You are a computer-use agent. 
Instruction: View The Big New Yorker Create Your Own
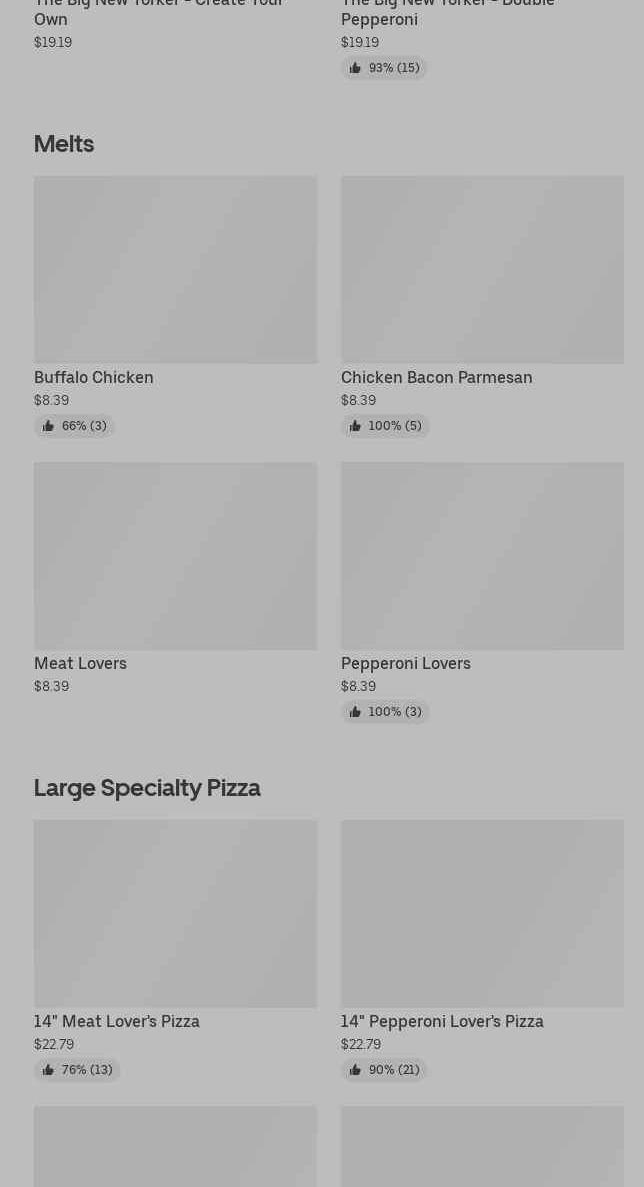click(x=158, y=14)
